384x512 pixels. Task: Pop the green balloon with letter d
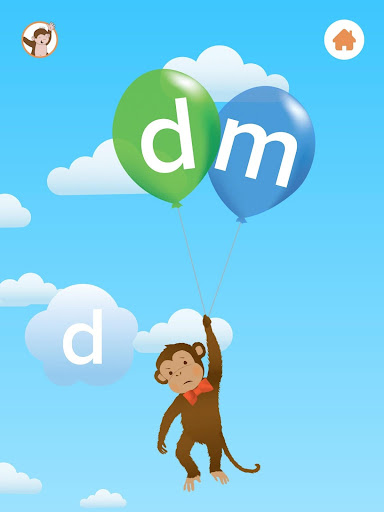tap(166, 137)
